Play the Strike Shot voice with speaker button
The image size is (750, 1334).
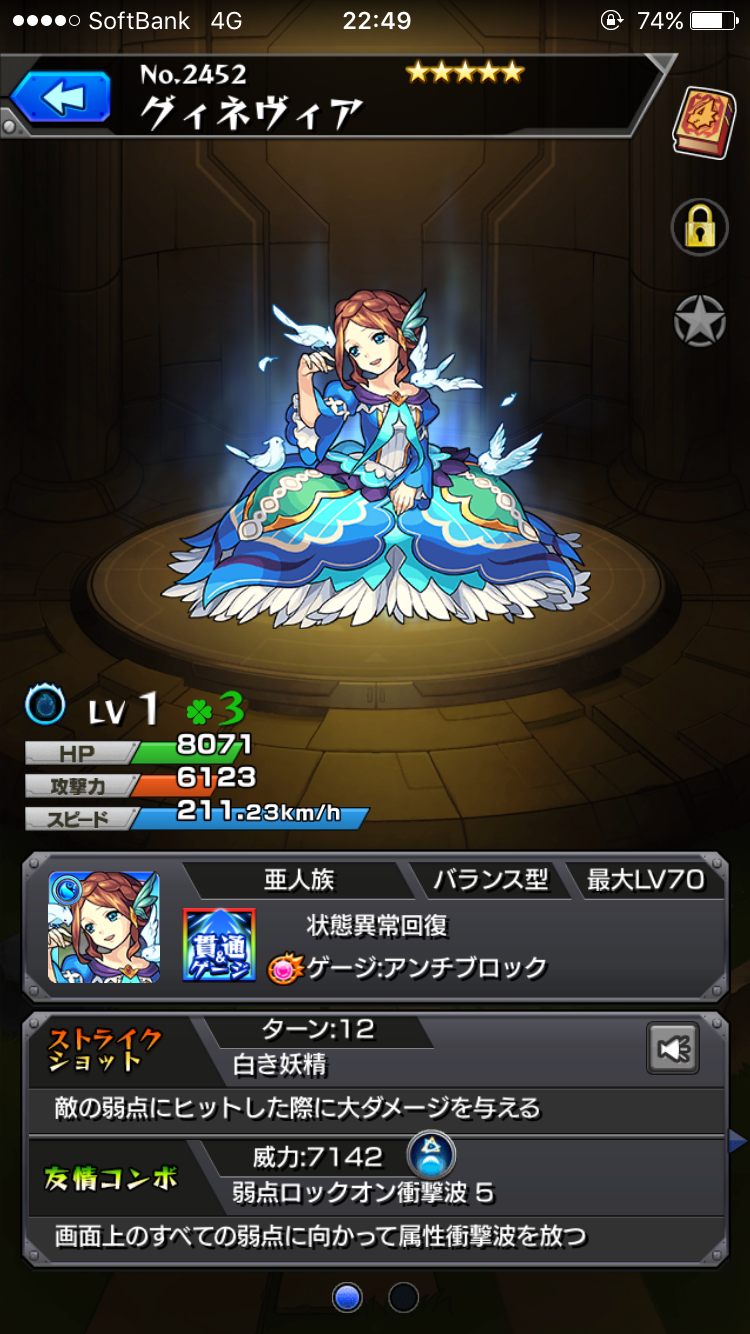[672, 1048]
